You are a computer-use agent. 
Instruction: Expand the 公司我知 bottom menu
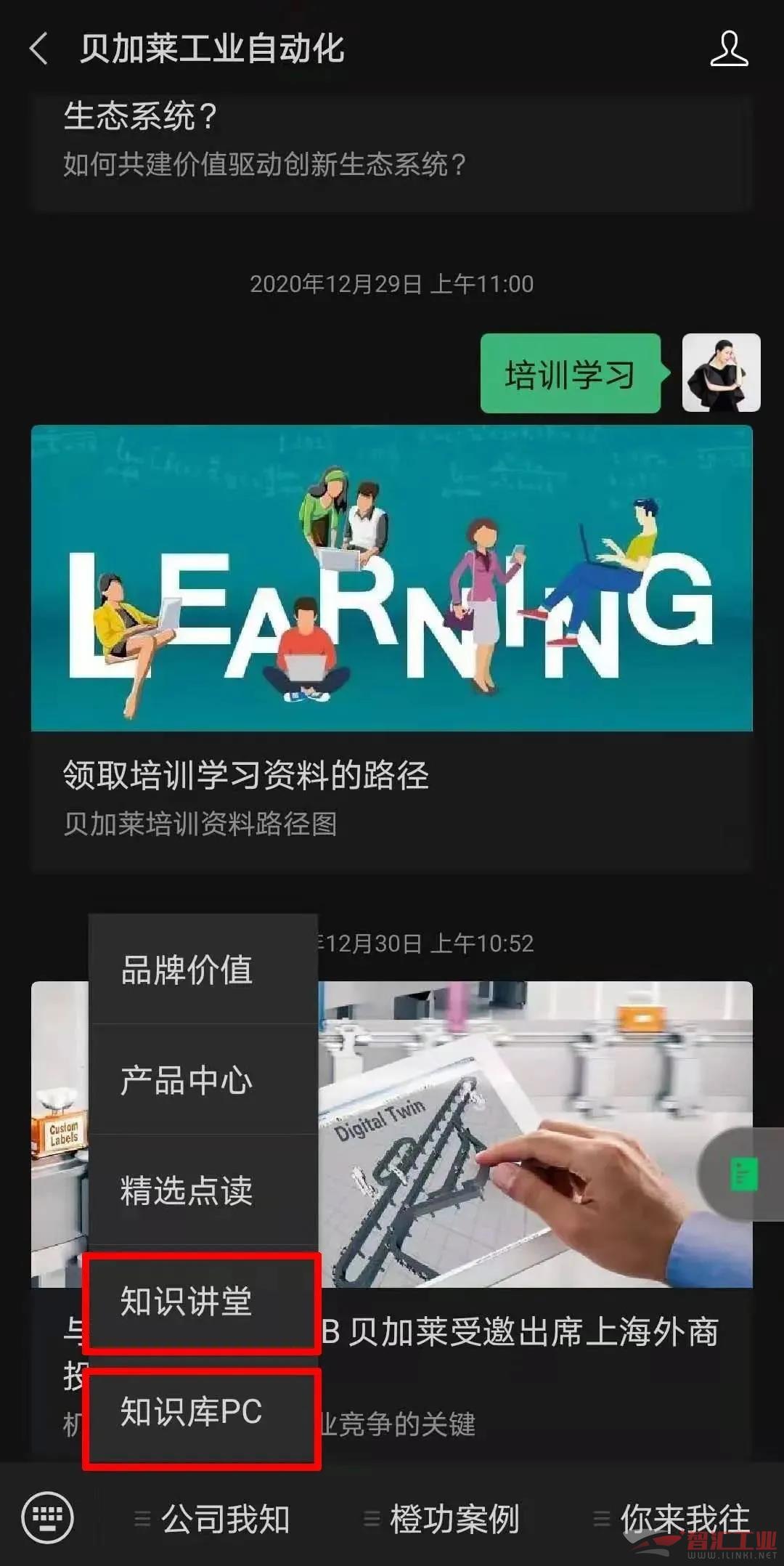(215, 1518)
